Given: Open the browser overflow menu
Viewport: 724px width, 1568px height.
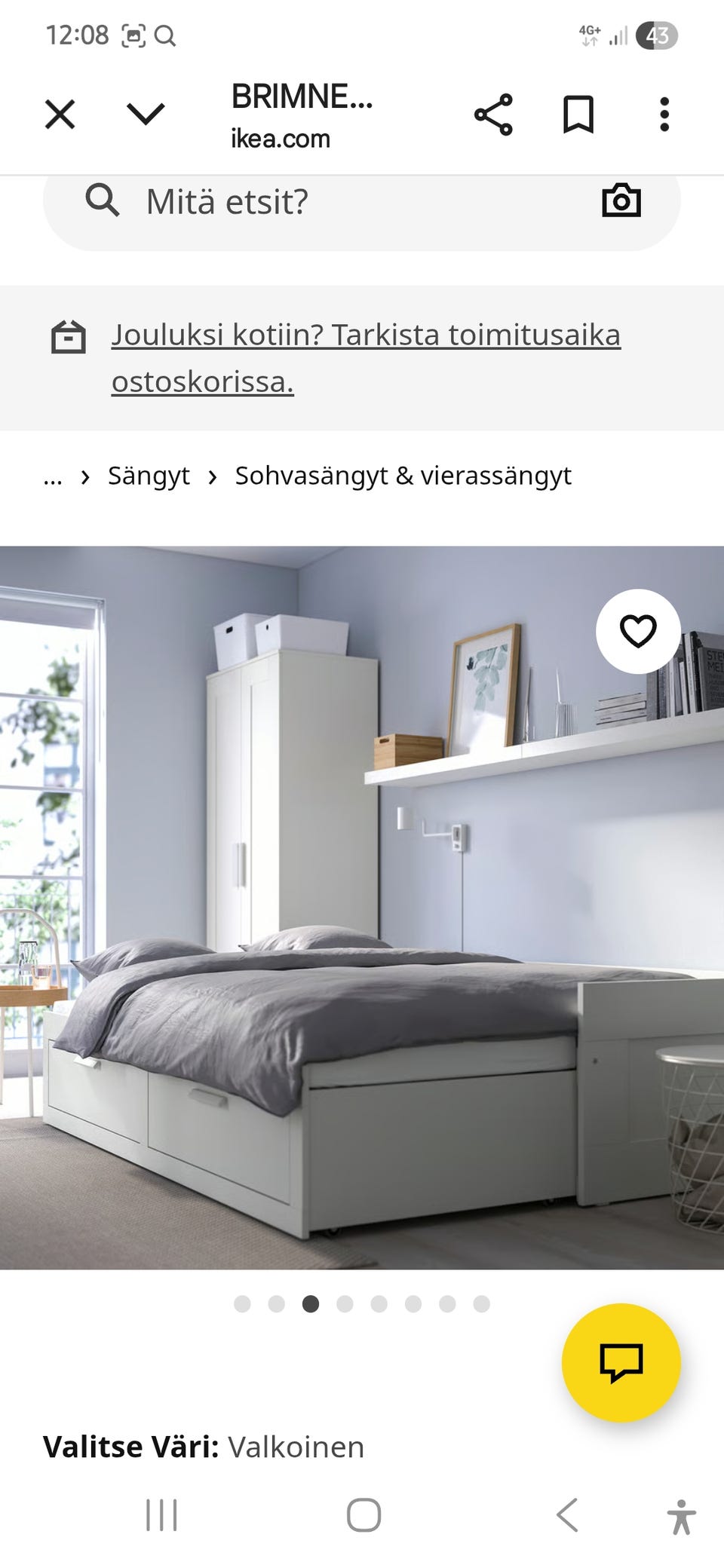Looking at the screenshot, I should coord(664,113).
